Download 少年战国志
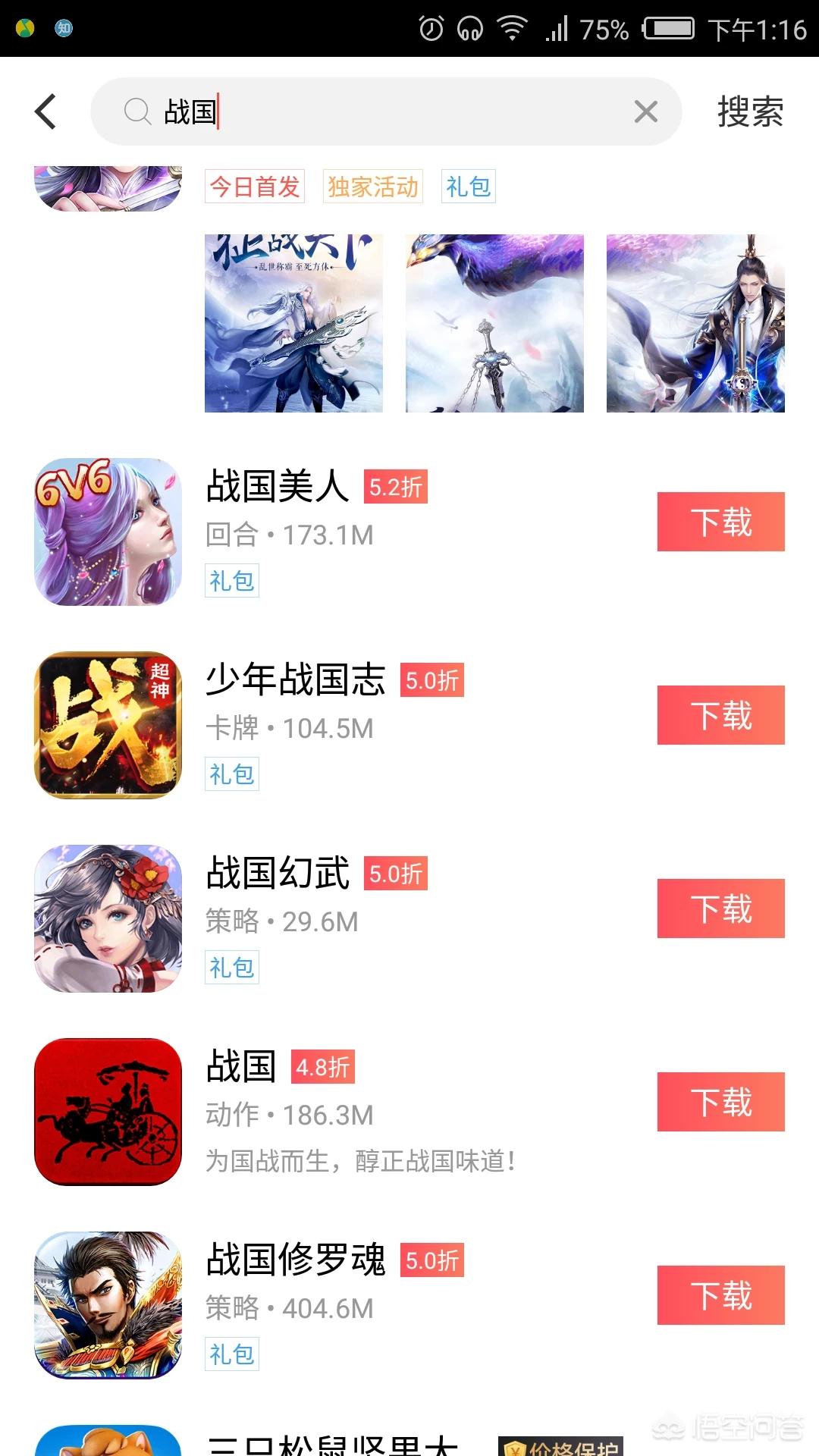The width and height of the screenshot is (819, 1456). (x=720, y=715)
